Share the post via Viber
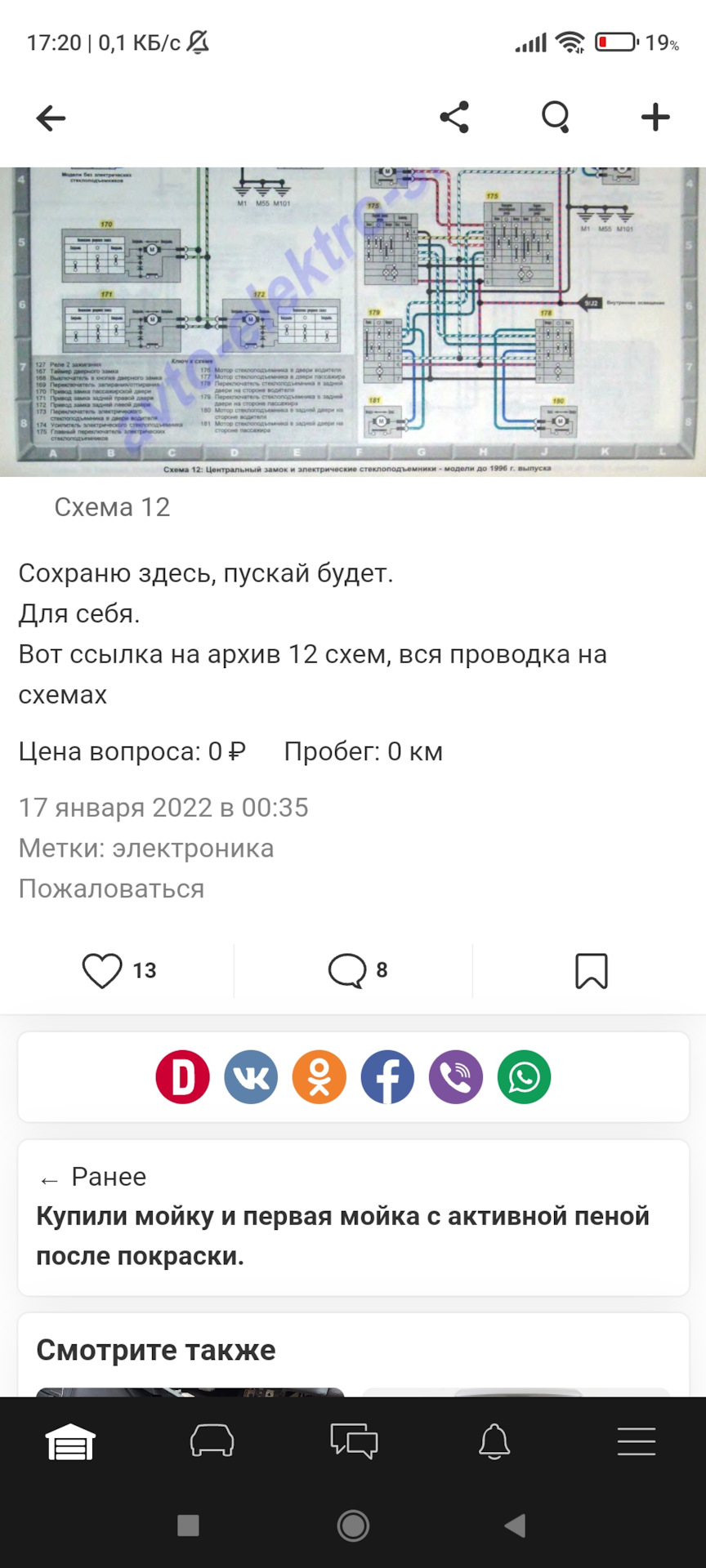 [x=456, y=1077]
